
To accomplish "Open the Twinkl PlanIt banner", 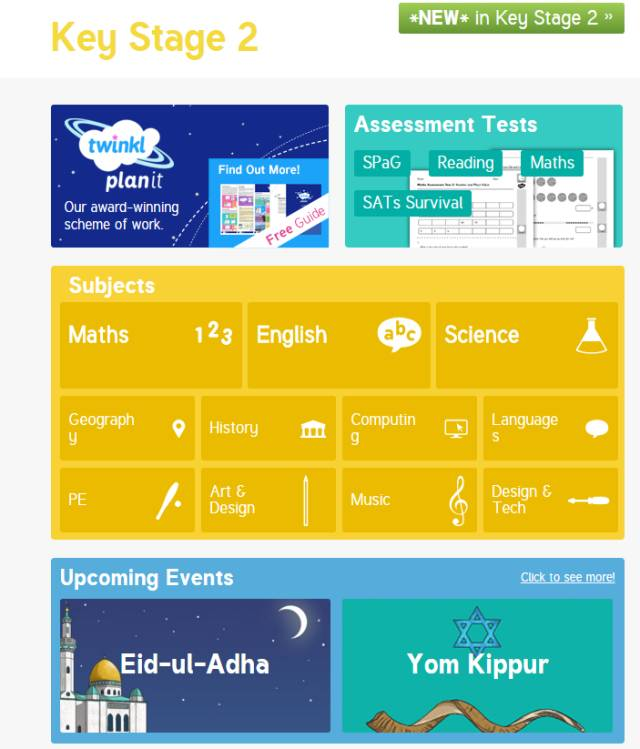I will pyautogui.click(x=189, y=176).
